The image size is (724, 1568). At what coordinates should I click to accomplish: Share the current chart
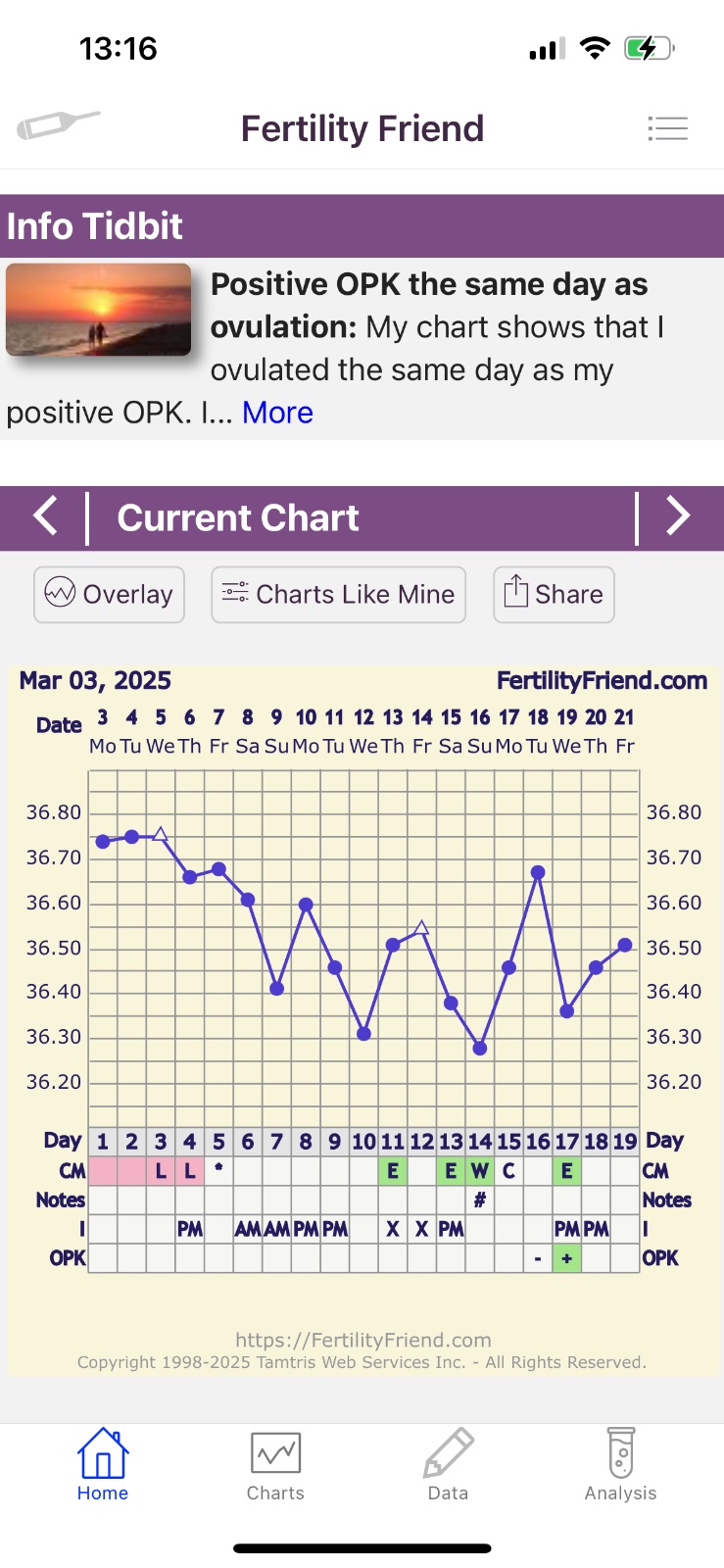554,594
